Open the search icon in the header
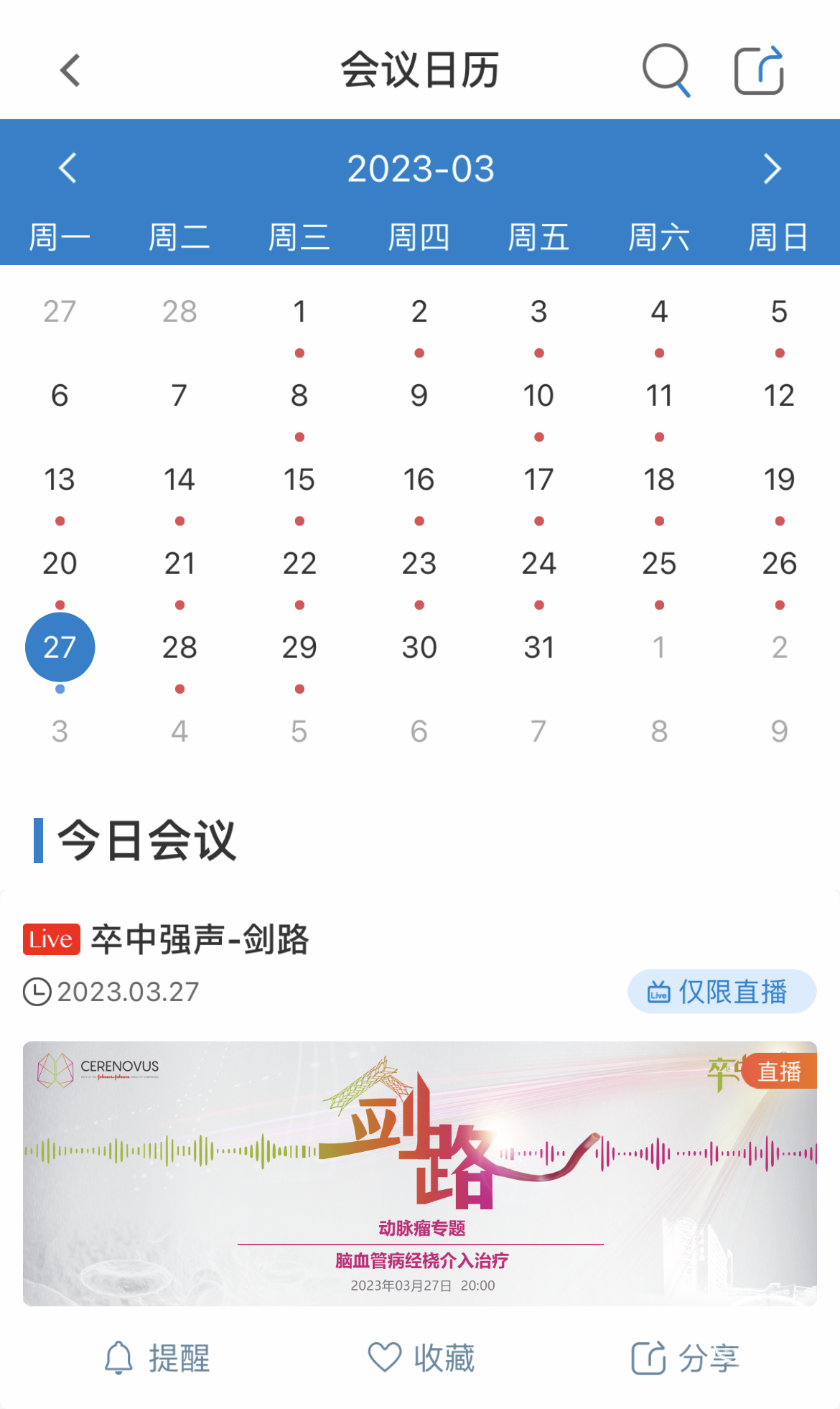This screenshot has height=1409, width=840. click(x=666, y=70)
